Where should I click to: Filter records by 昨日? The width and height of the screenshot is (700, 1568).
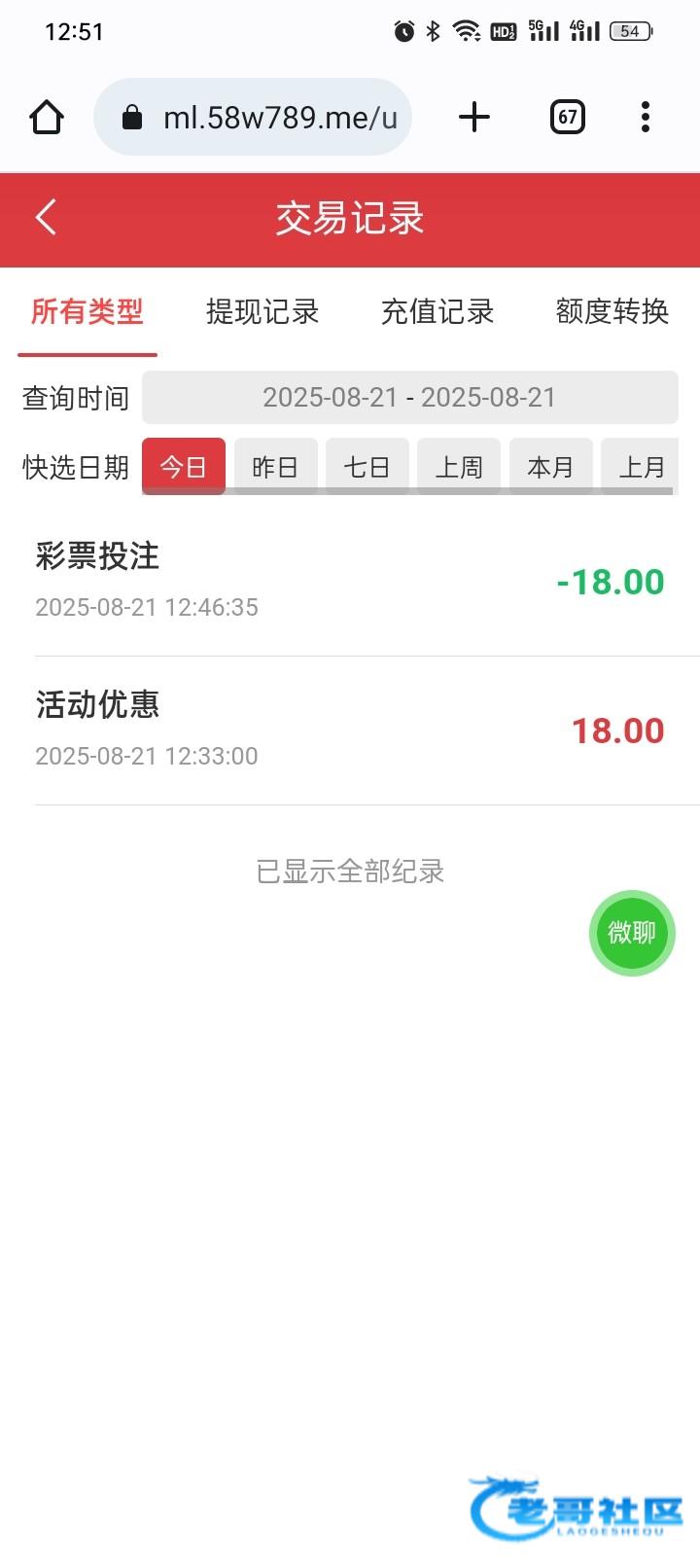275,467
